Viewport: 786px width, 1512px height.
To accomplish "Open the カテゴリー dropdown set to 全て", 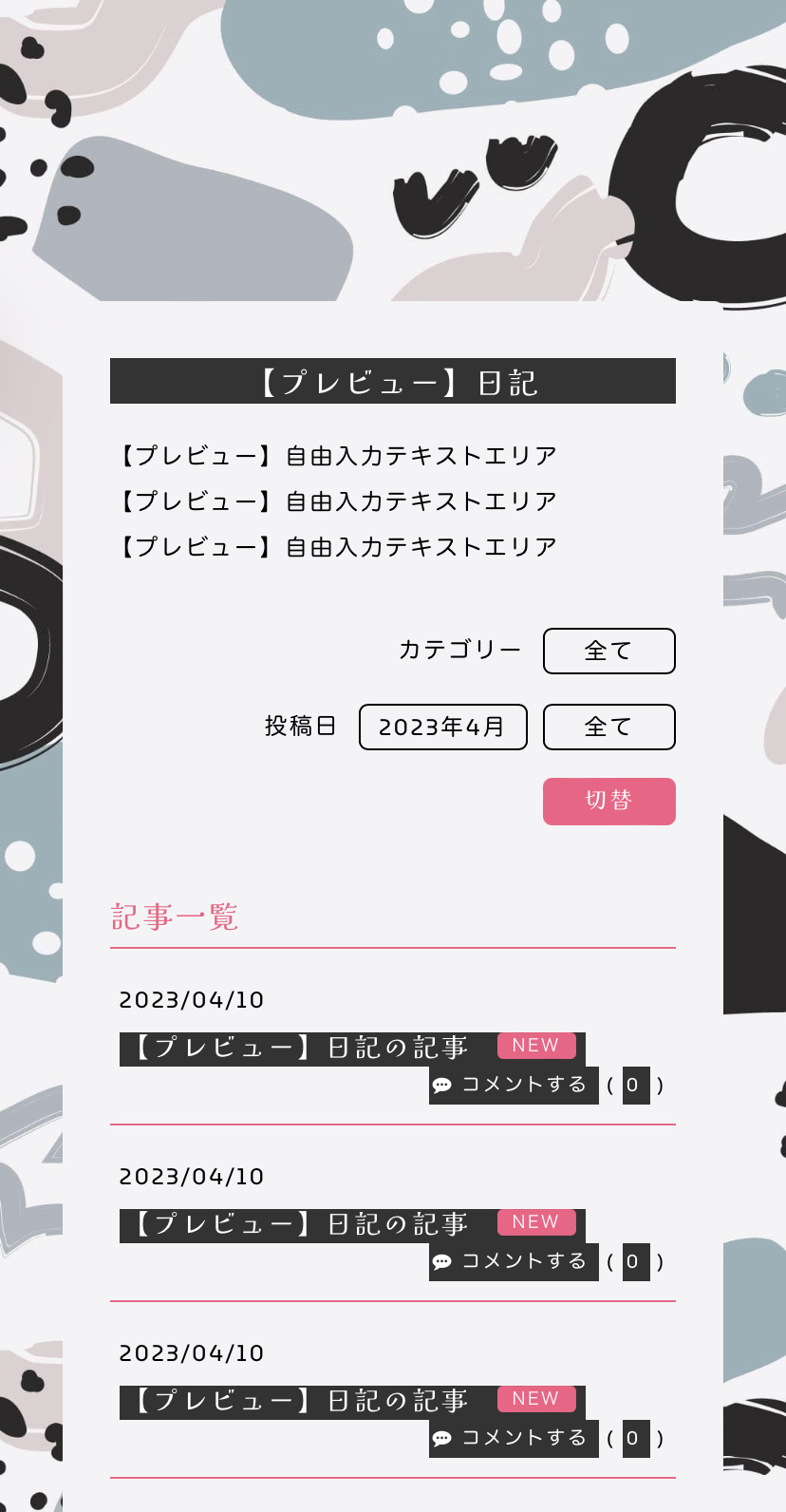I will [x=608, y=651].
